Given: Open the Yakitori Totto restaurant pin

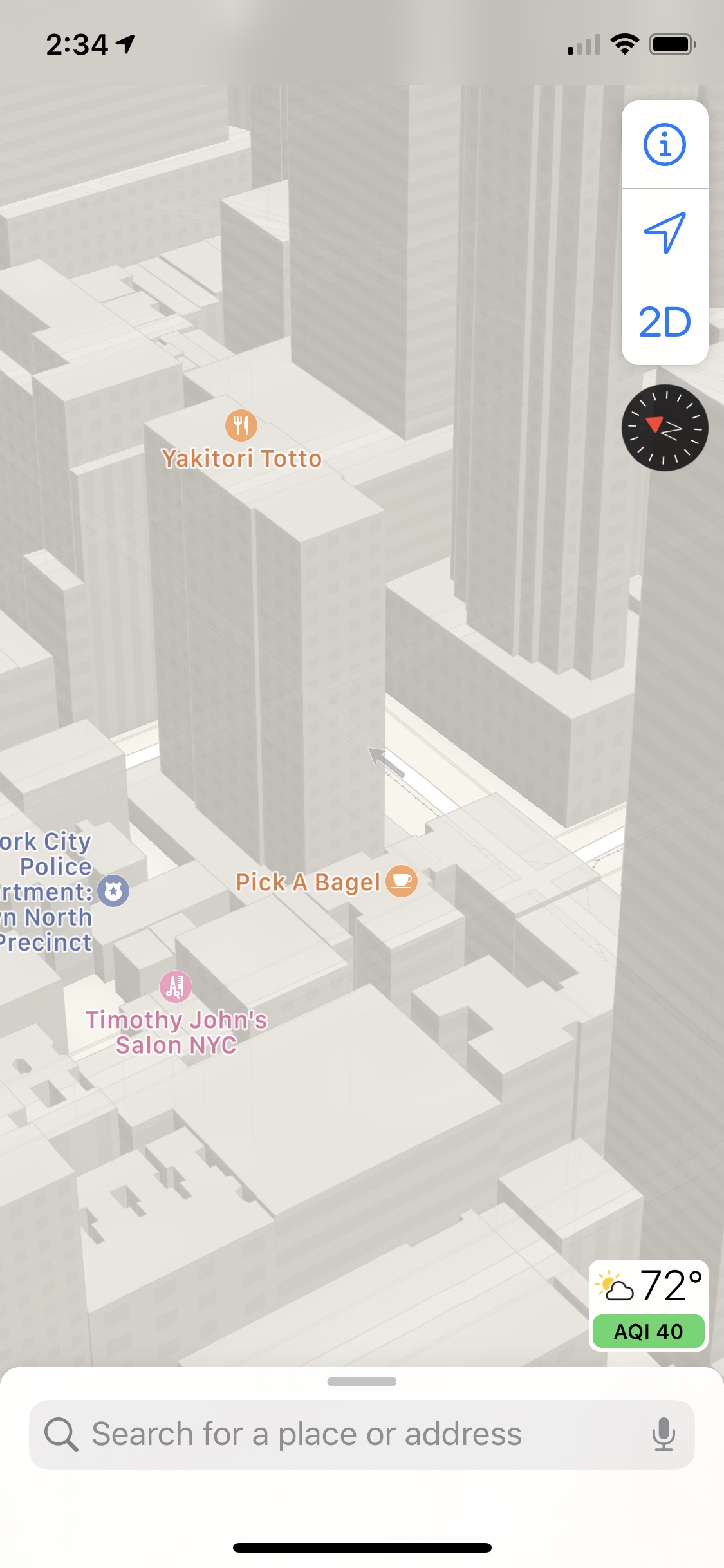Looking at the screenshot, I should [241, 425].
